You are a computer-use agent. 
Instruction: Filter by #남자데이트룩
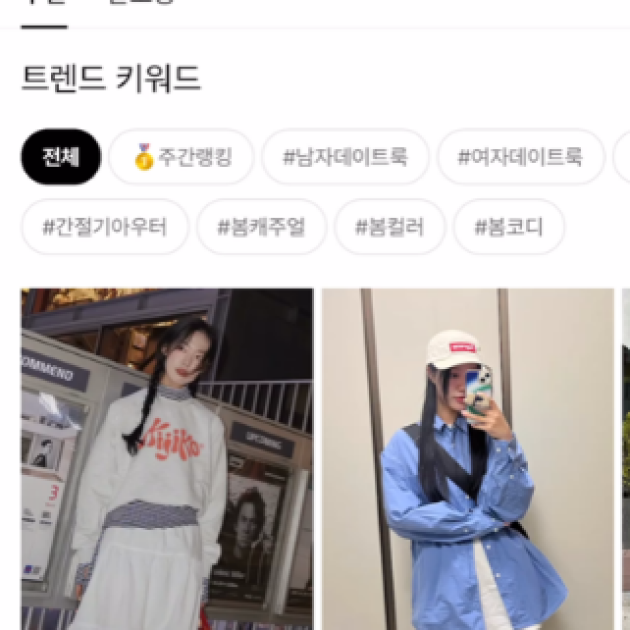point(345,157)
